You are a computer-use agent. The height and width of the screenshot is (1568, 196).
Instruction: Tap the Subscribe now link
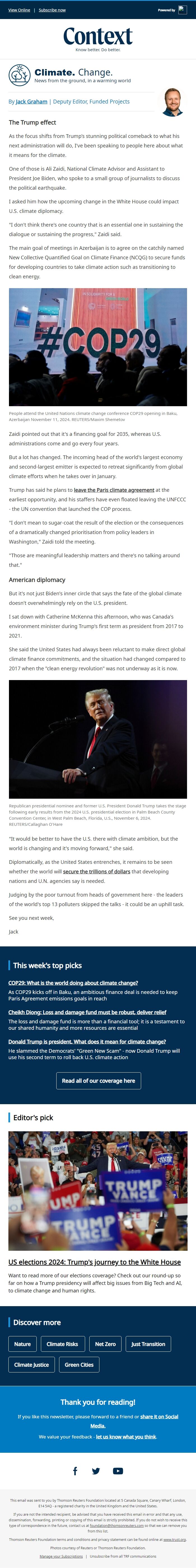coord(52,10)
